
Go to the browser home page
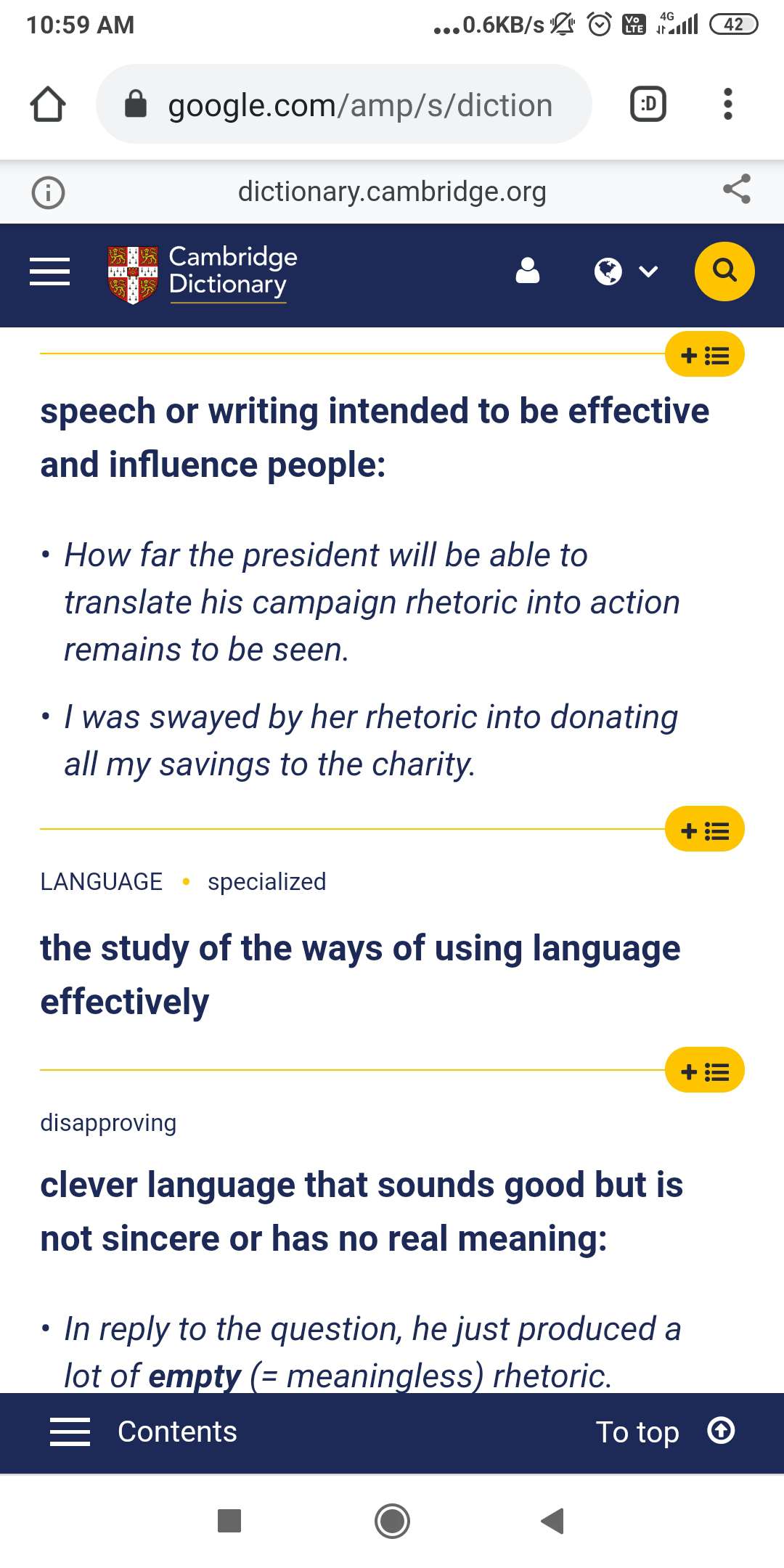point(48,104)
